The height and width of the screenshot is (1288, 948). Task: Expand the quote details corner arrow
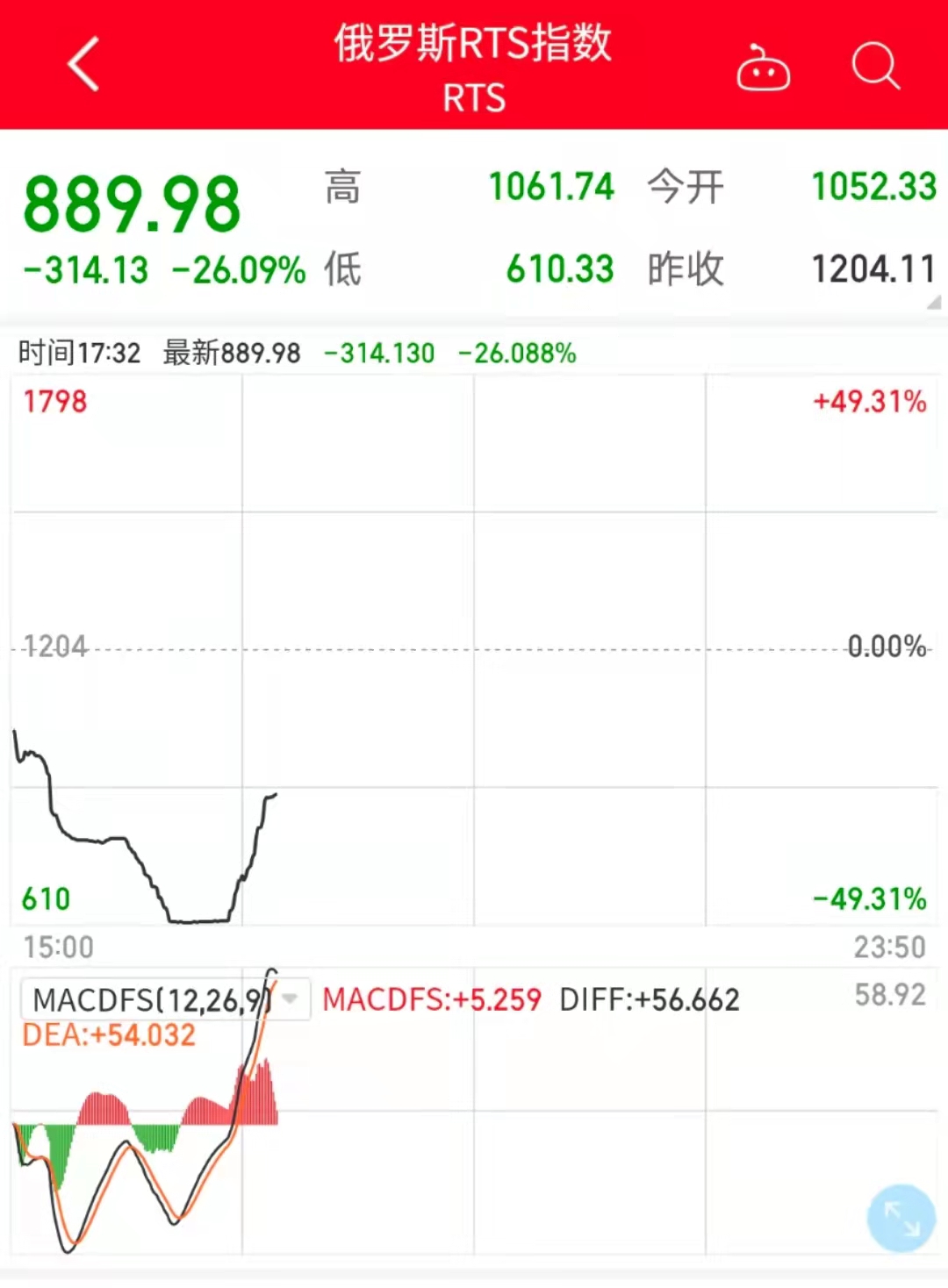coord(933,303)
